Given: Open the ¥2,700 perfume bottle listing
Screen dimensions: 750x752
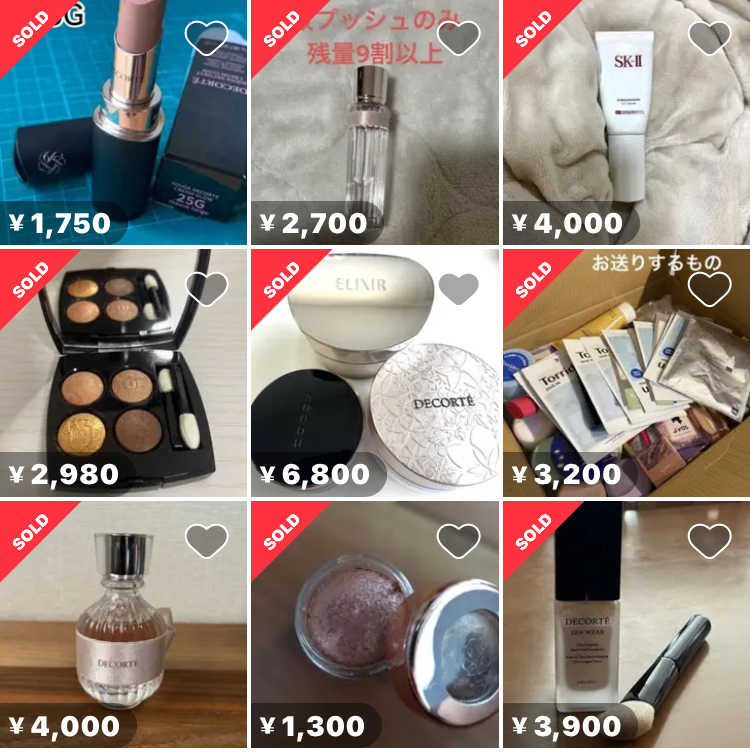Looking at the screenshot, I should tap(374, 130).
